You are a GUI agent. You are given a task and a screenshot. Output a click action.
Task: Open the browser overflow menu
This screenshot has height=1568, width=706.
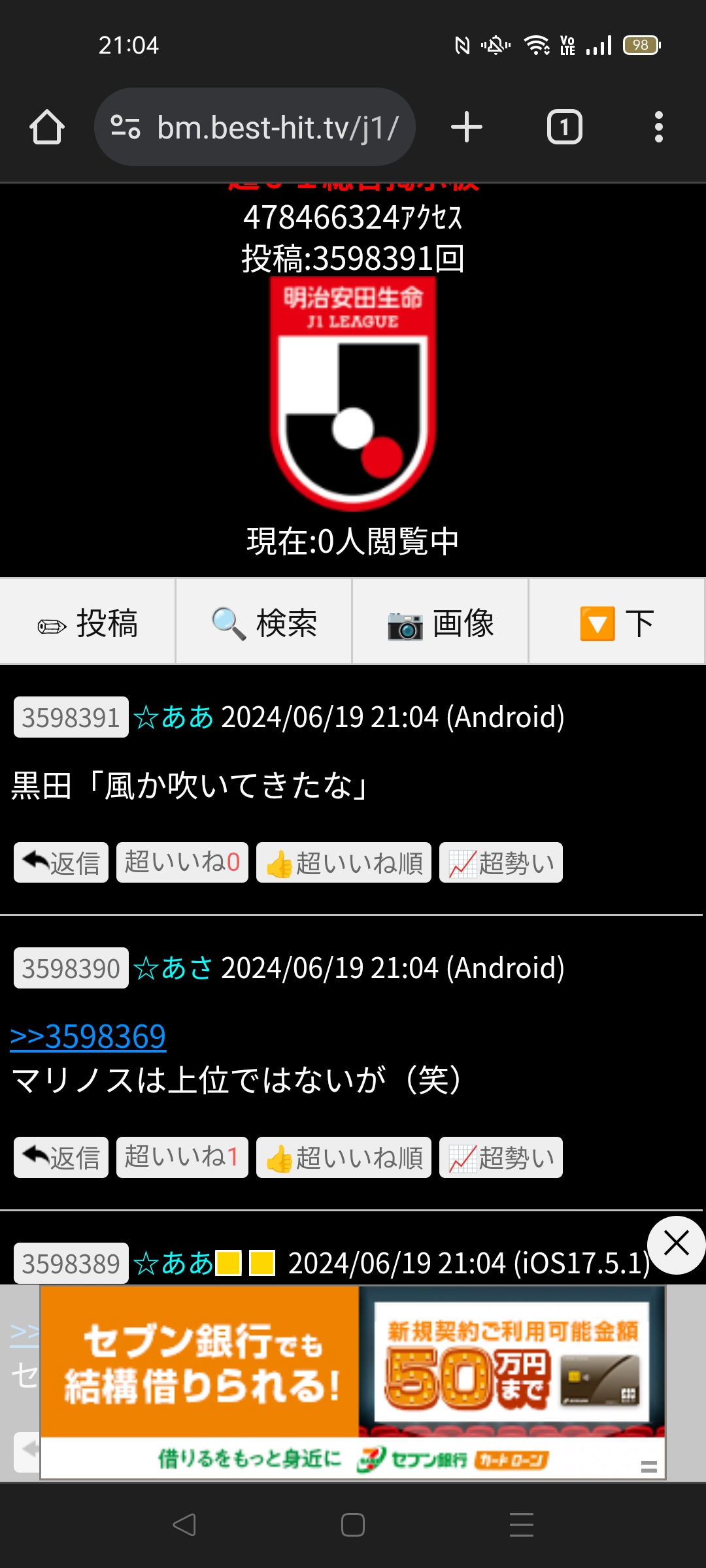click(658, 127)
